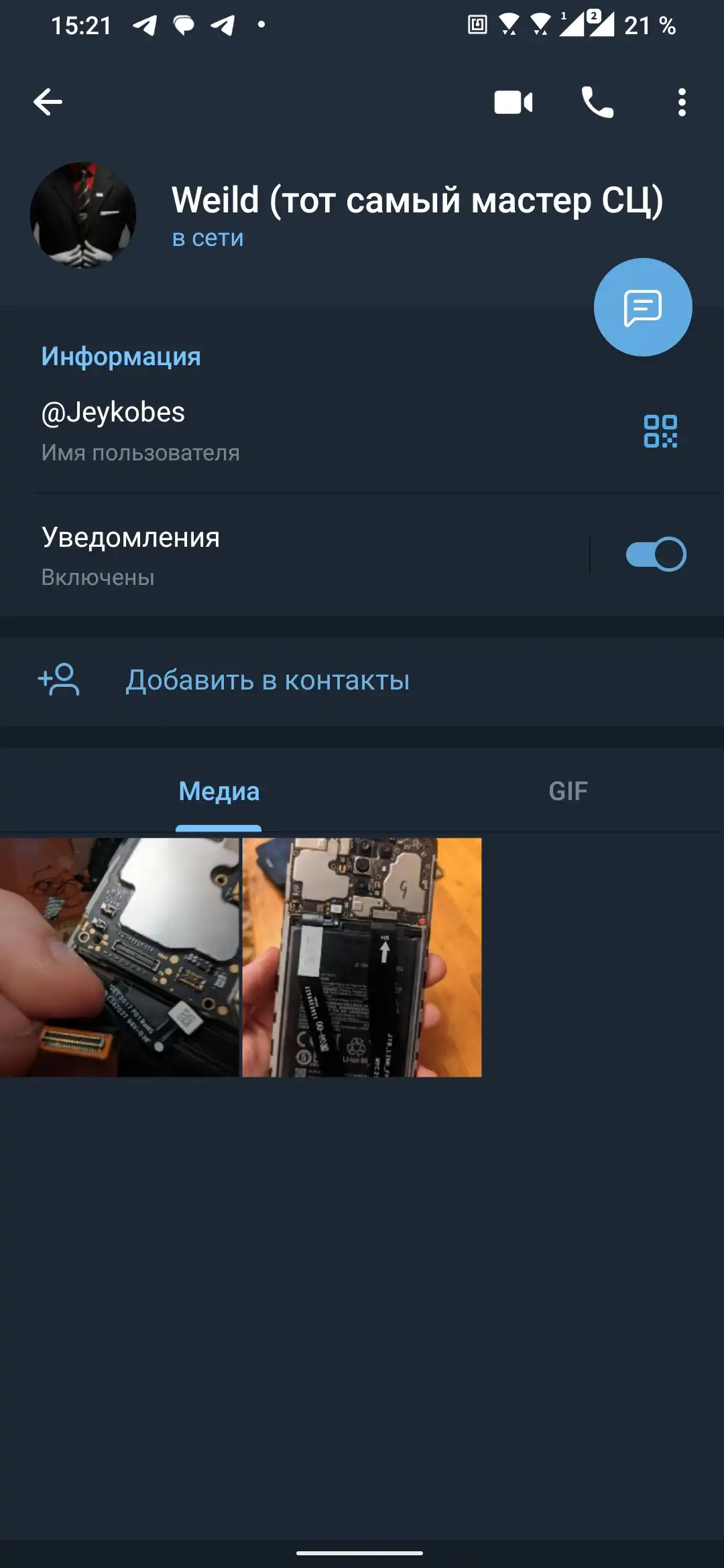Go back using the back arrow
724x1568 pixels.
coord(48,102)
